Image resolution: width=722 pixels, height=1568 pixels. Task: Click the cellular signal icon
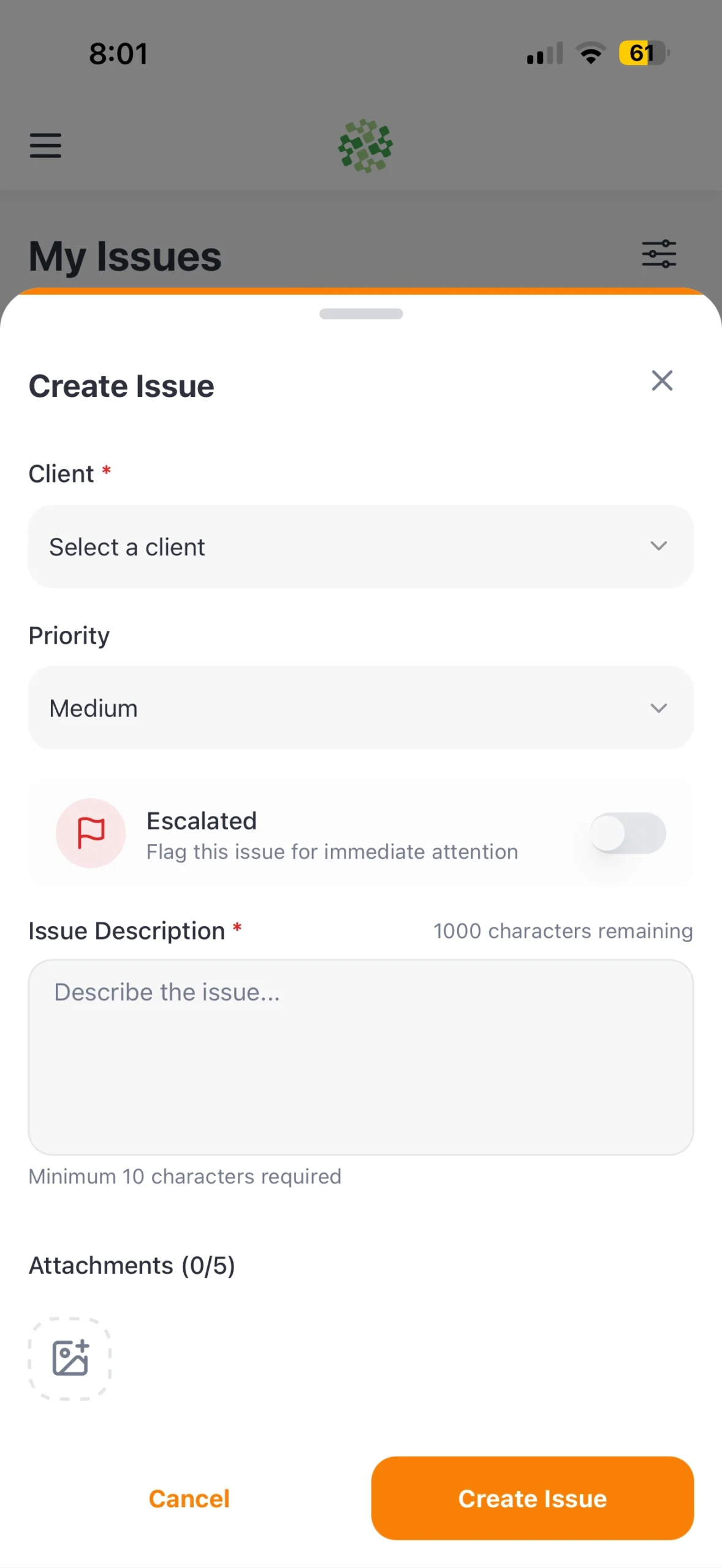[x=543, y=54]
